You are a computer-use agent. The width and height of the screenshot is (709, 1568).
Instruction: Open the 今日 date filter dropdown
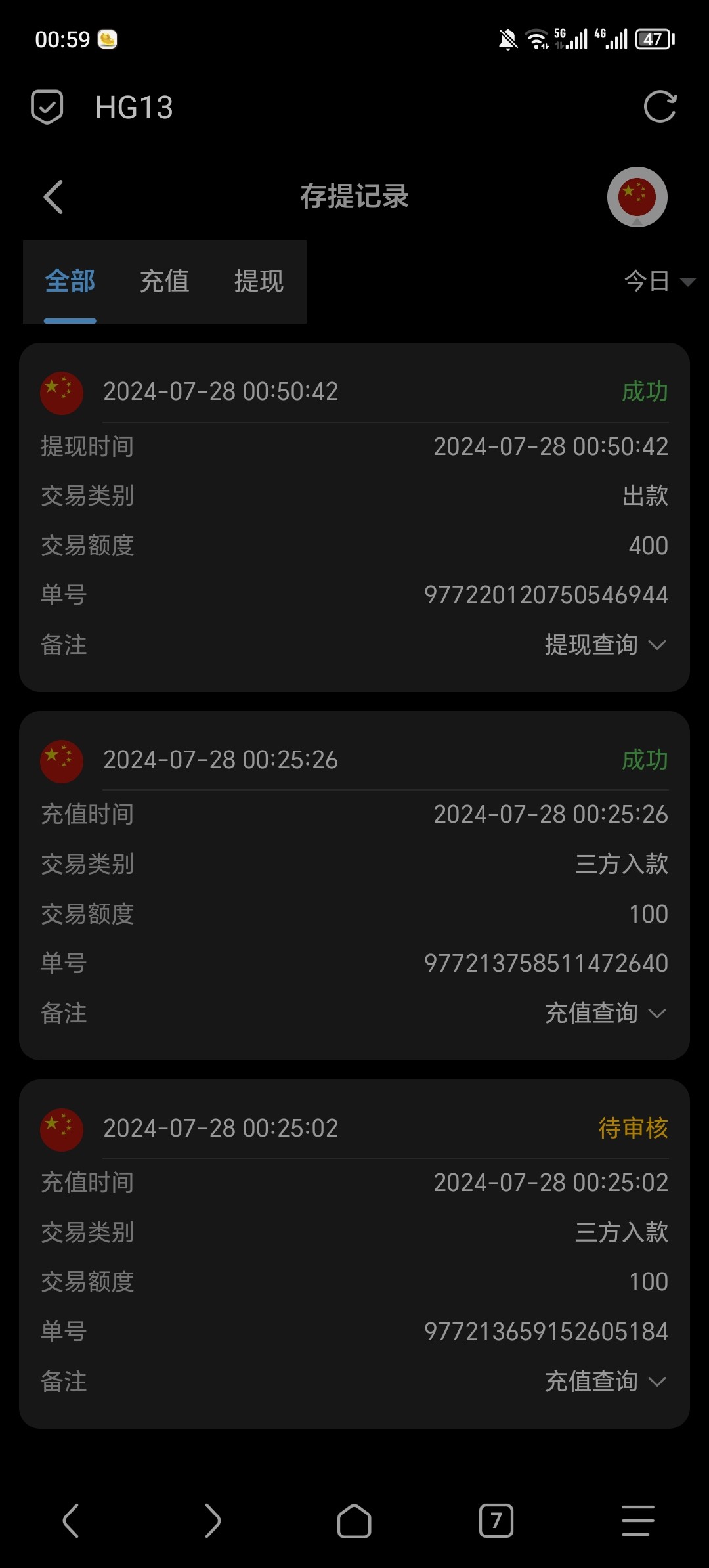click(658, 282)
